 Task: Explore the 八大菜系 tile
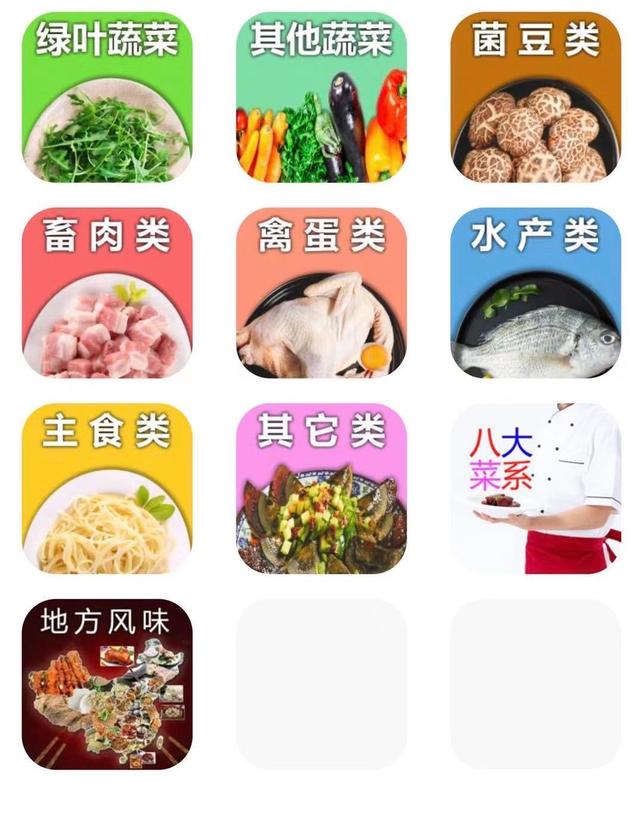click(x=536, y=488)
